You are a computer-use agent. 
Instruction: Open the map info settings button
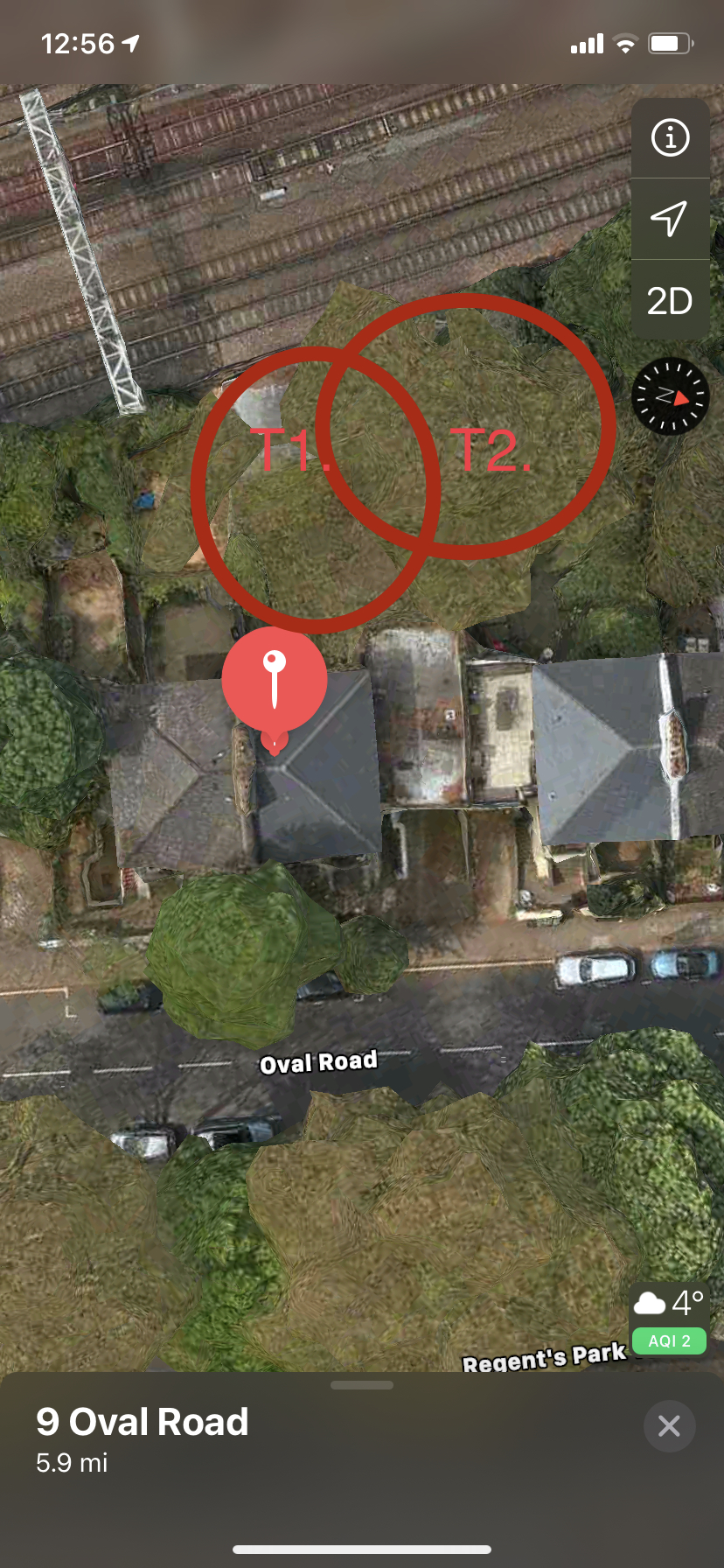pos(671,138)
